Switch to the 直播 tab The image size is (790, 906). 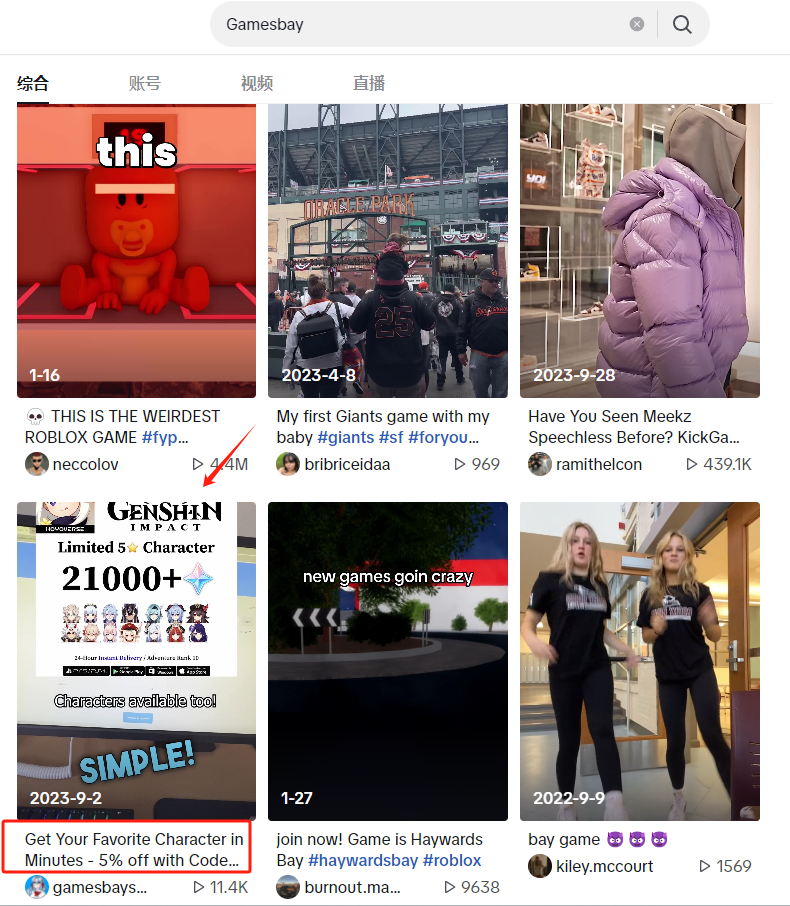pyautogui.click(x=369, y=83)
